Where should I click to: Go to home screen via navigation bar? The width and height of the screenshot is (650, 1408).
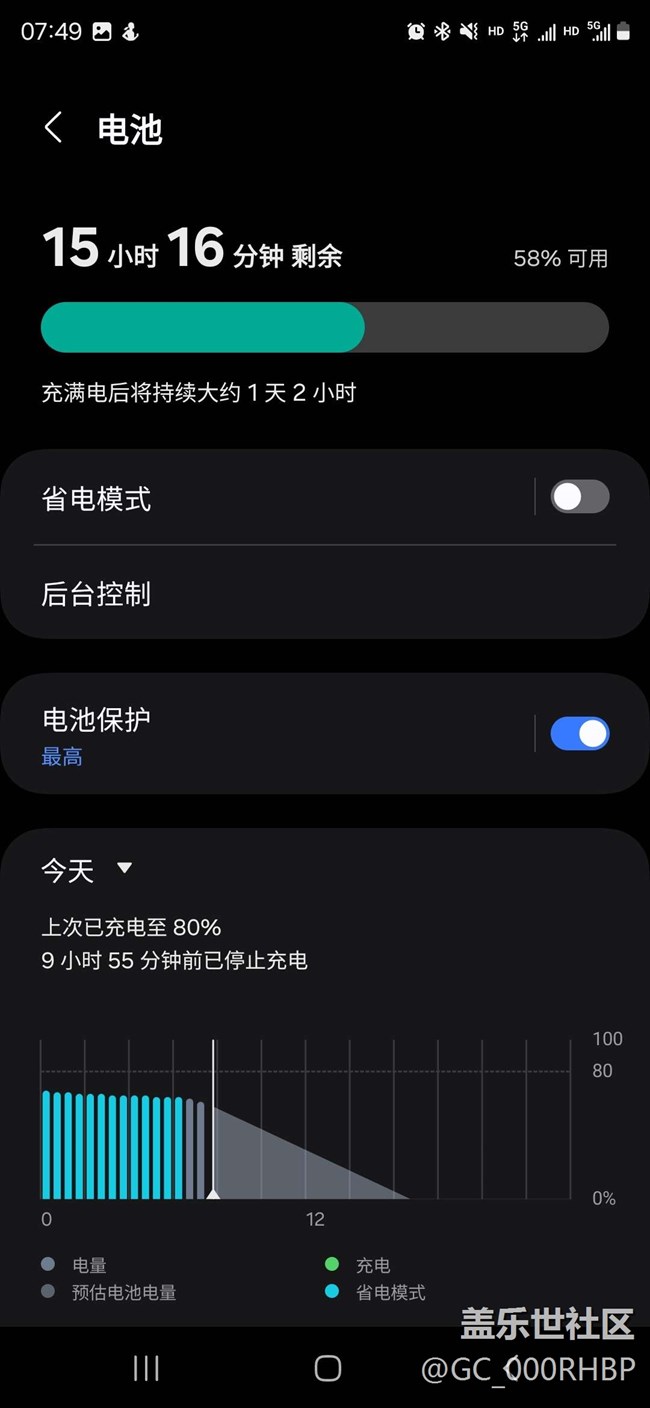click(x=327, y=1368)
